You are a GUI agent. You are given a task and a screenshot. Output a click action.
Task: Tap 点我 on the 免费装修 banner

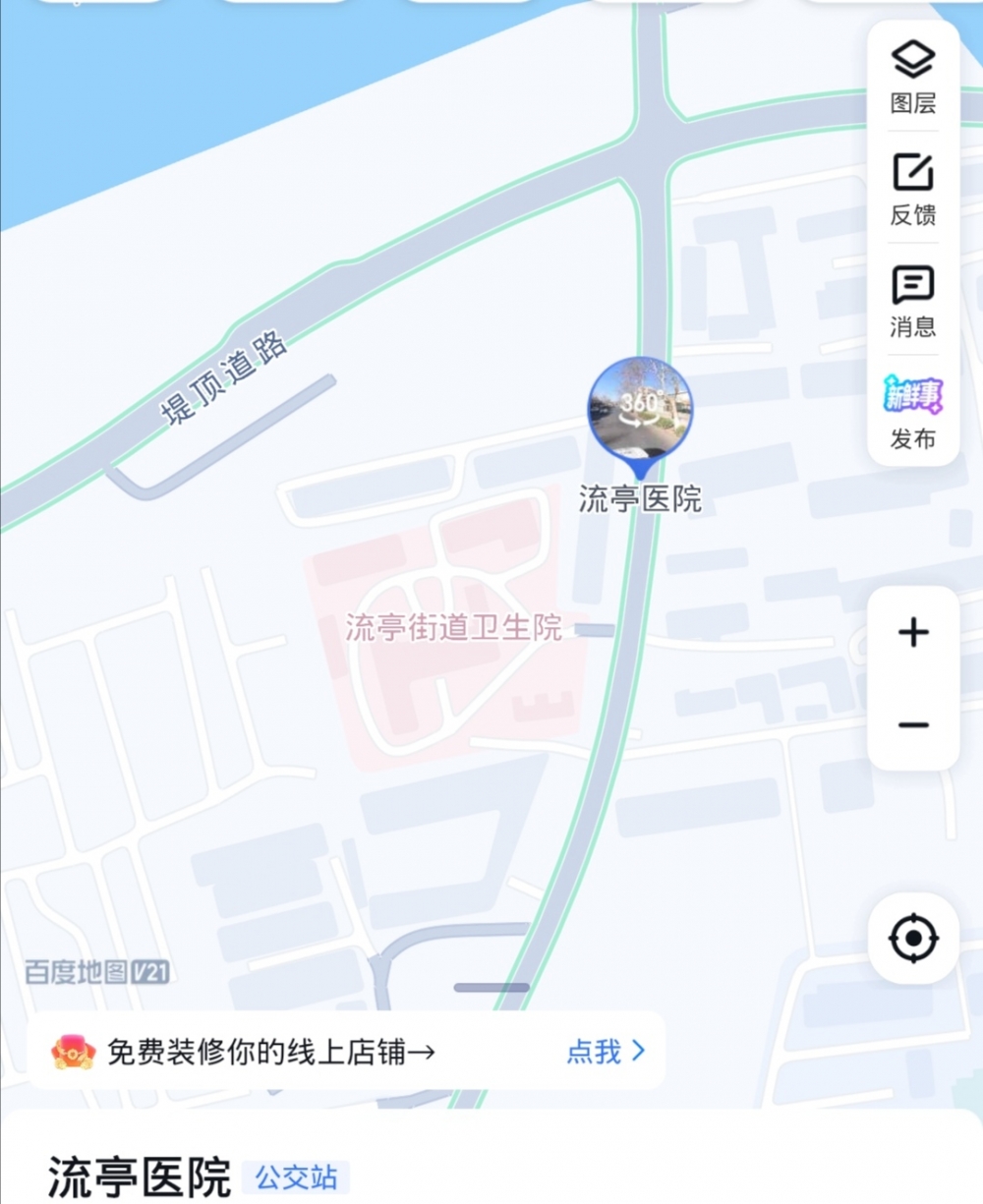[x=606, y=1052]
